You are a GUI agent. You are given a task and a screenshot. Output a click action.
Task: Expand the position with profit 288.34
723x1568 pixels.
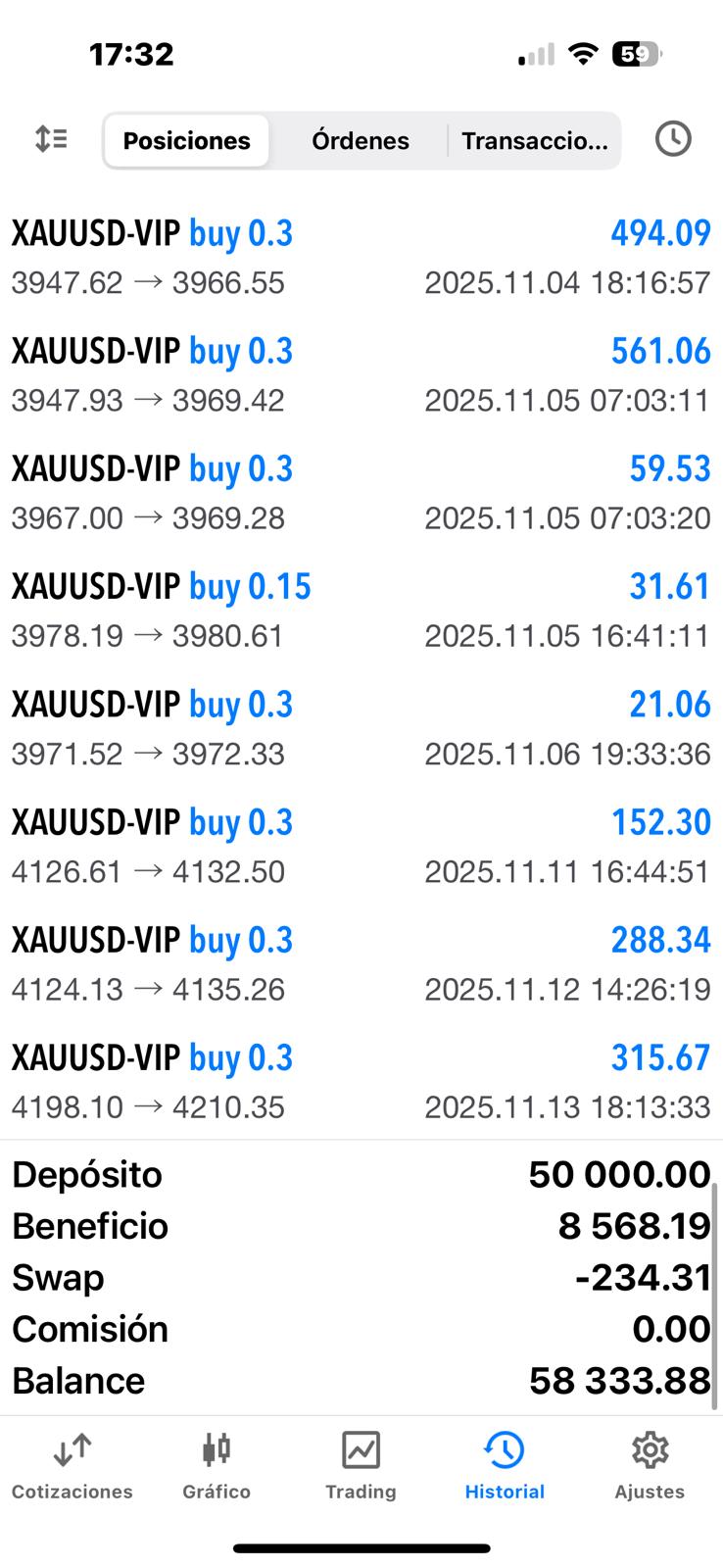(361, 962)
